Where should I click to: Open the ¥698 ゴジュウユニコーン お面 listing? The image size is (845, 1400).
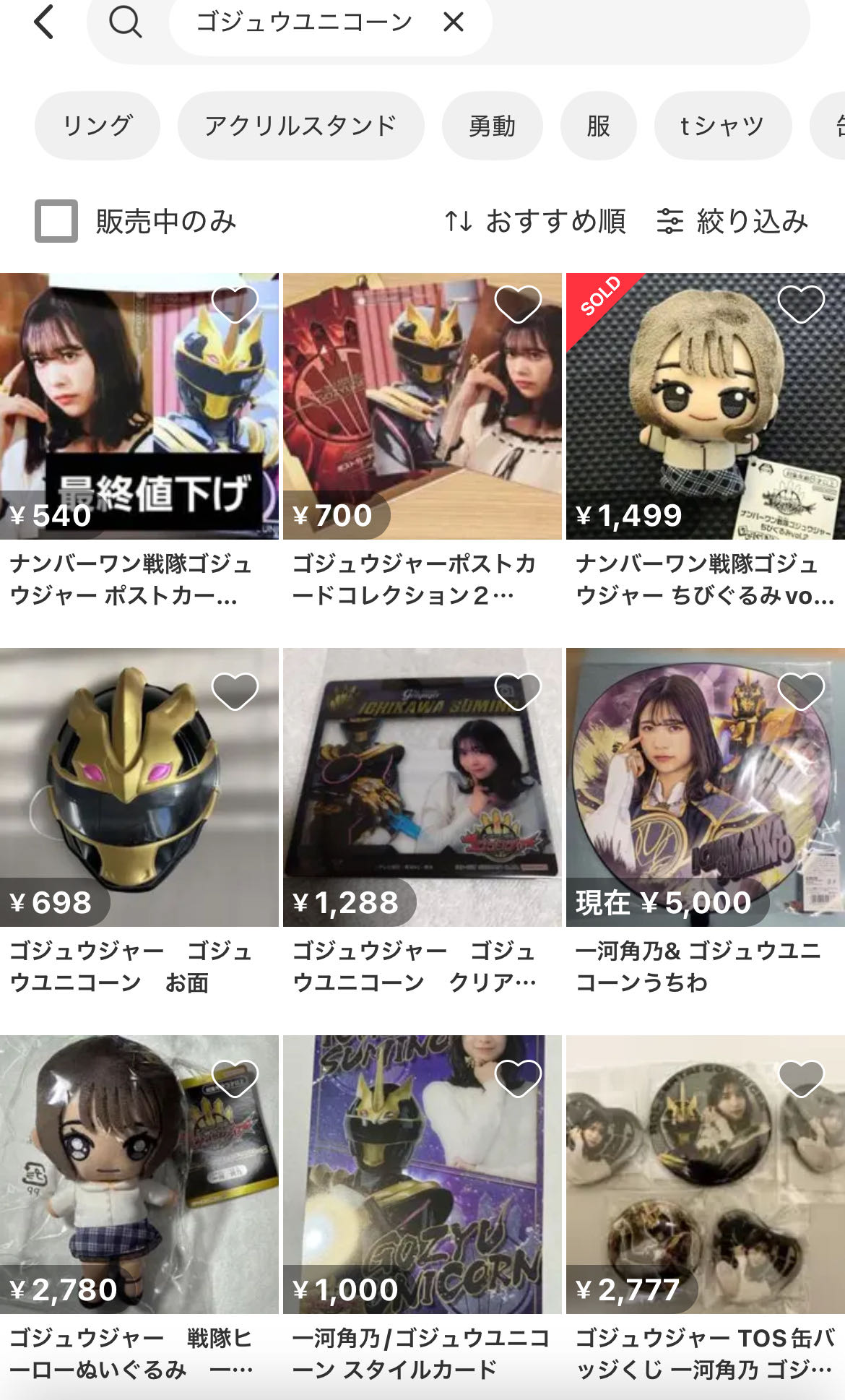pos(139,787)
